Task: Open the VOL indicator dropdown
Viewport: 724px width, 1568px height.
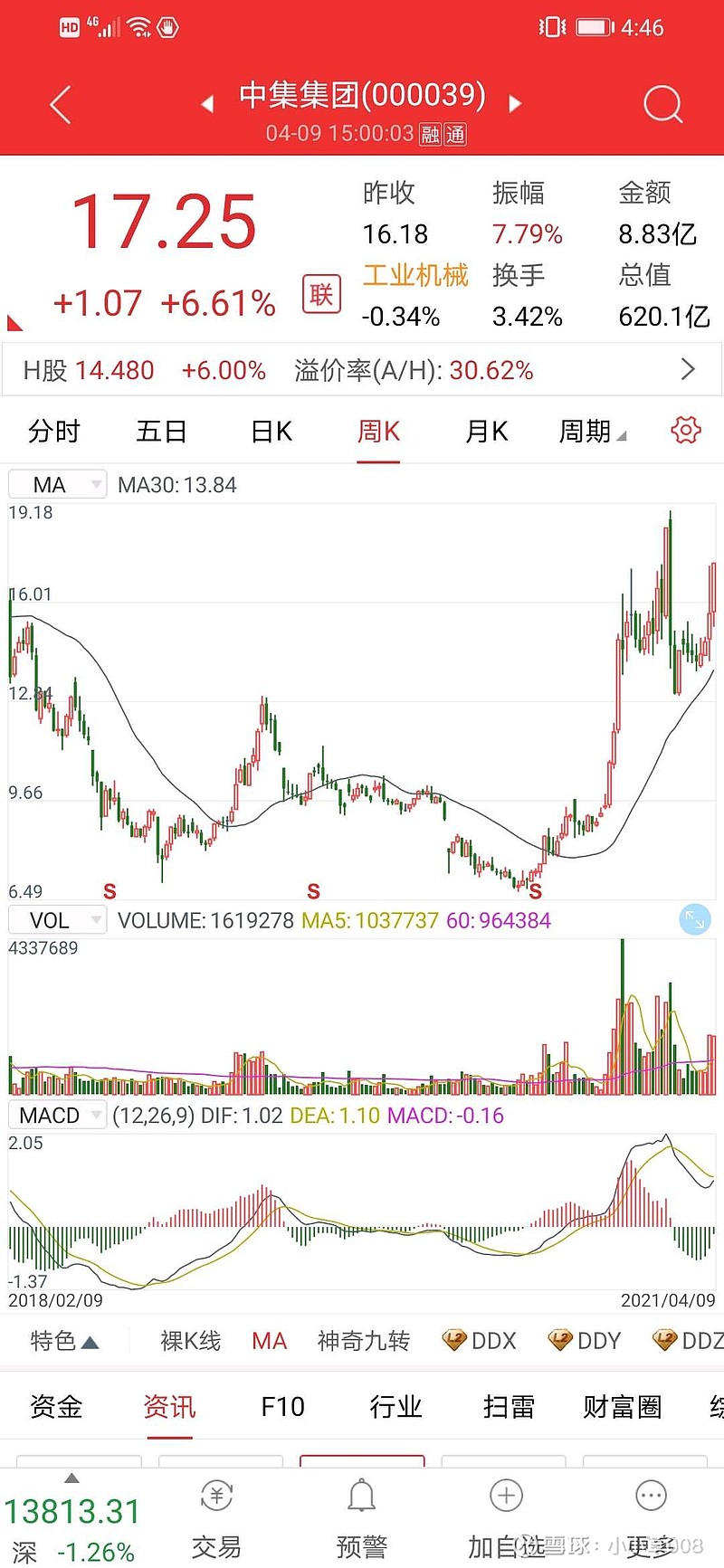Action: 57,920
